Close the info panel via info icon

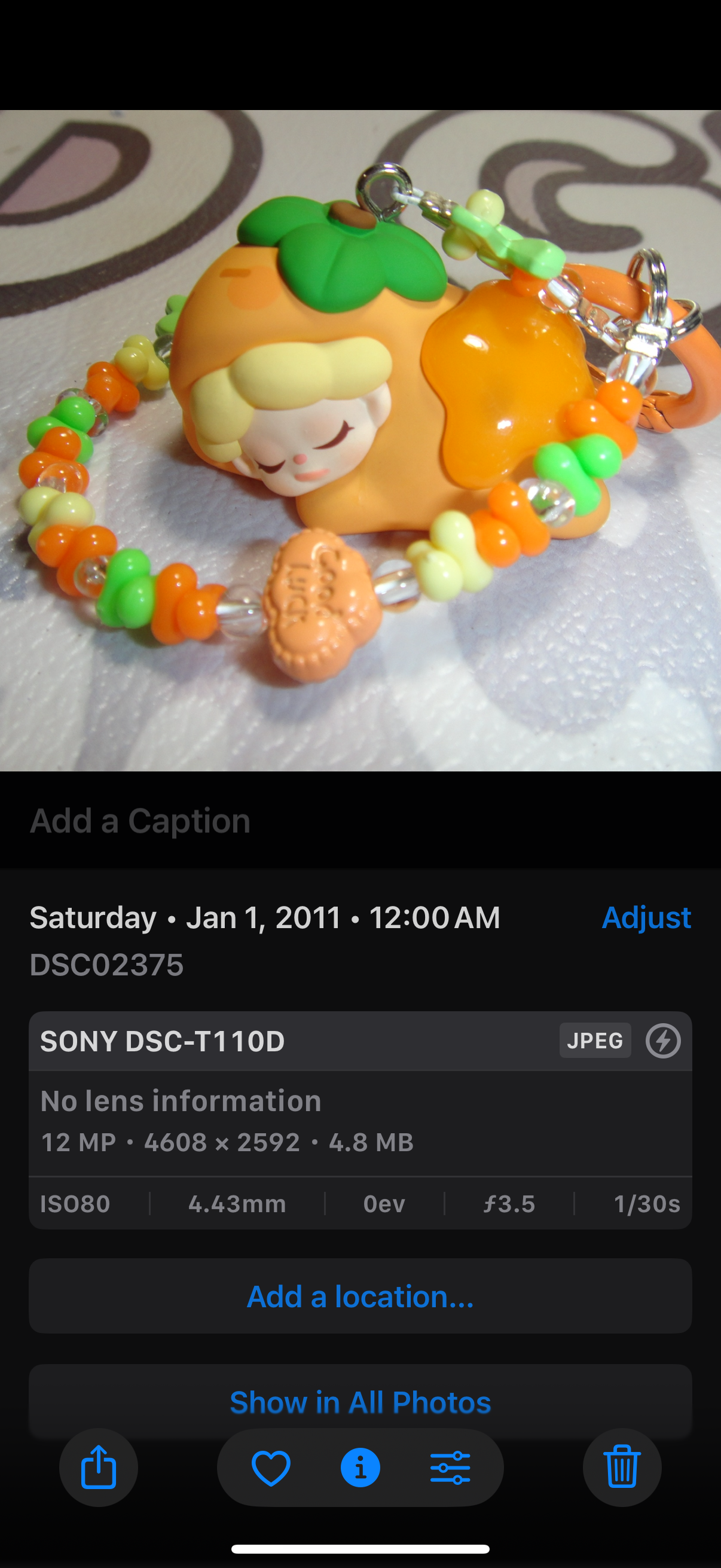pos(360,1468)
